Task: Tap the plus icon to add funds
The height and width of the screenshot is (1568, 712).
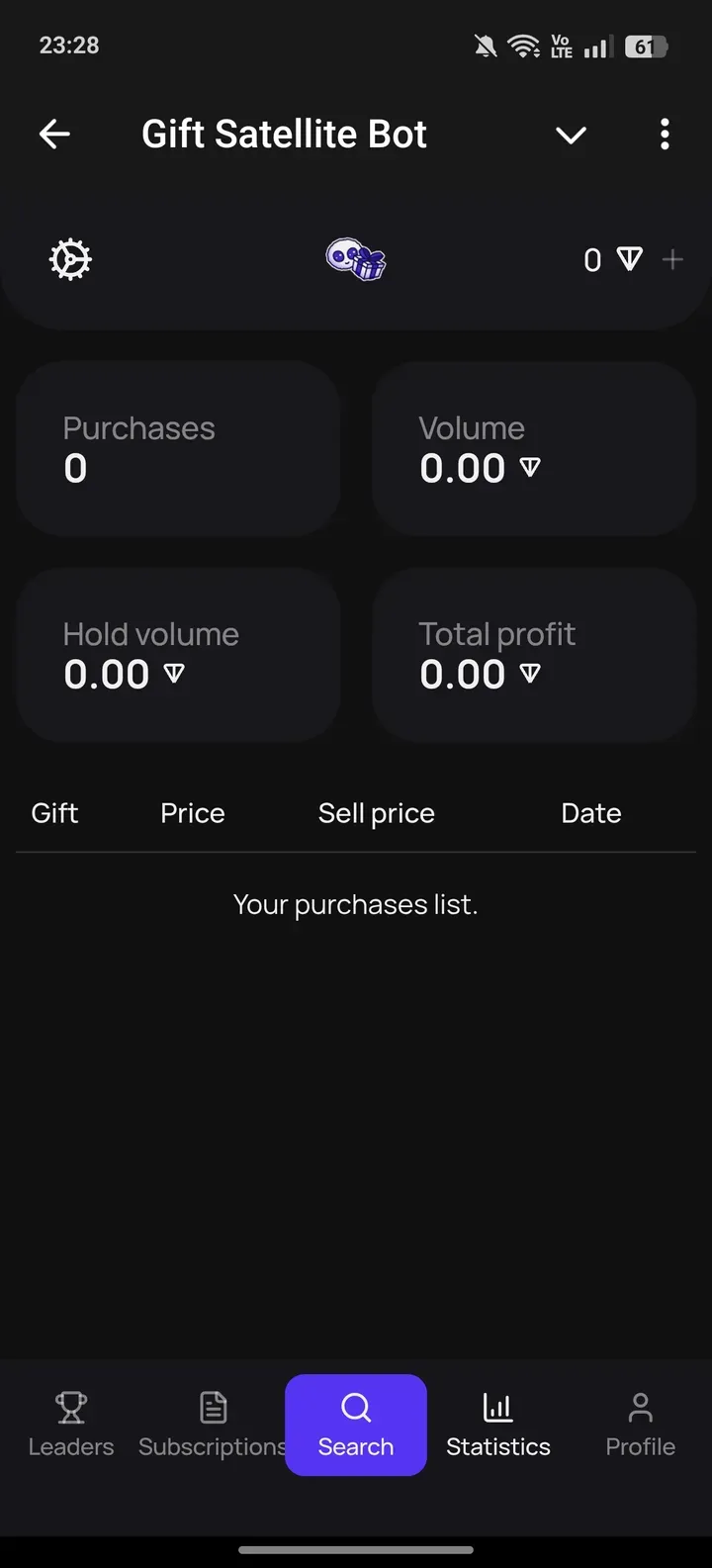Action: pyautogui.click(x=673, y=259)
